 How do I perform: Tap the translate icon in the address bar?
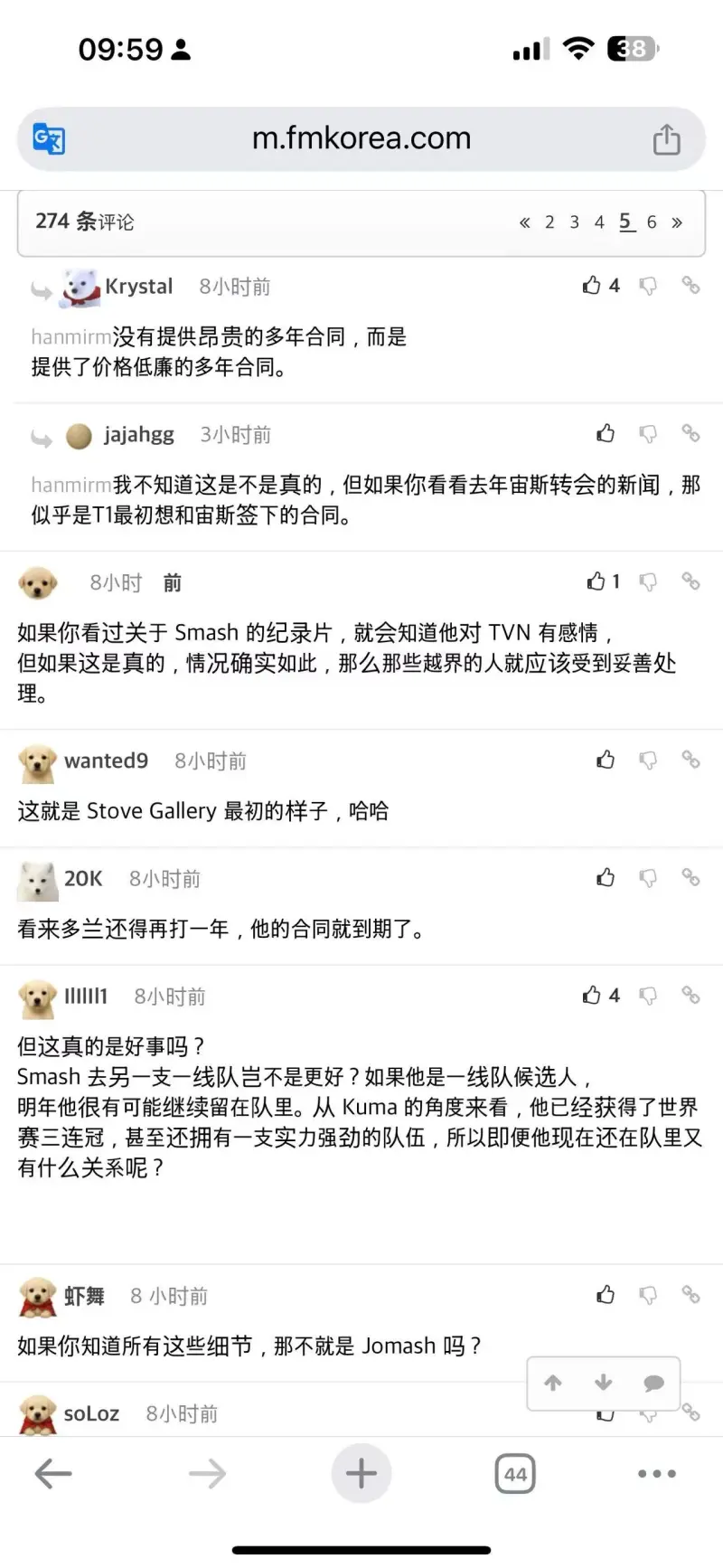coord(49,138)
